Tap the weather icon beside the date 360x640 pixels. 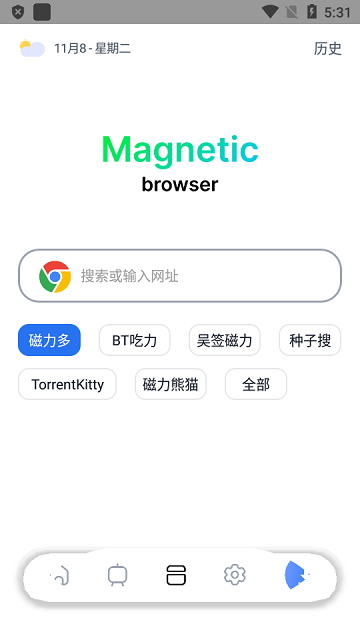(x=32, y=48)
